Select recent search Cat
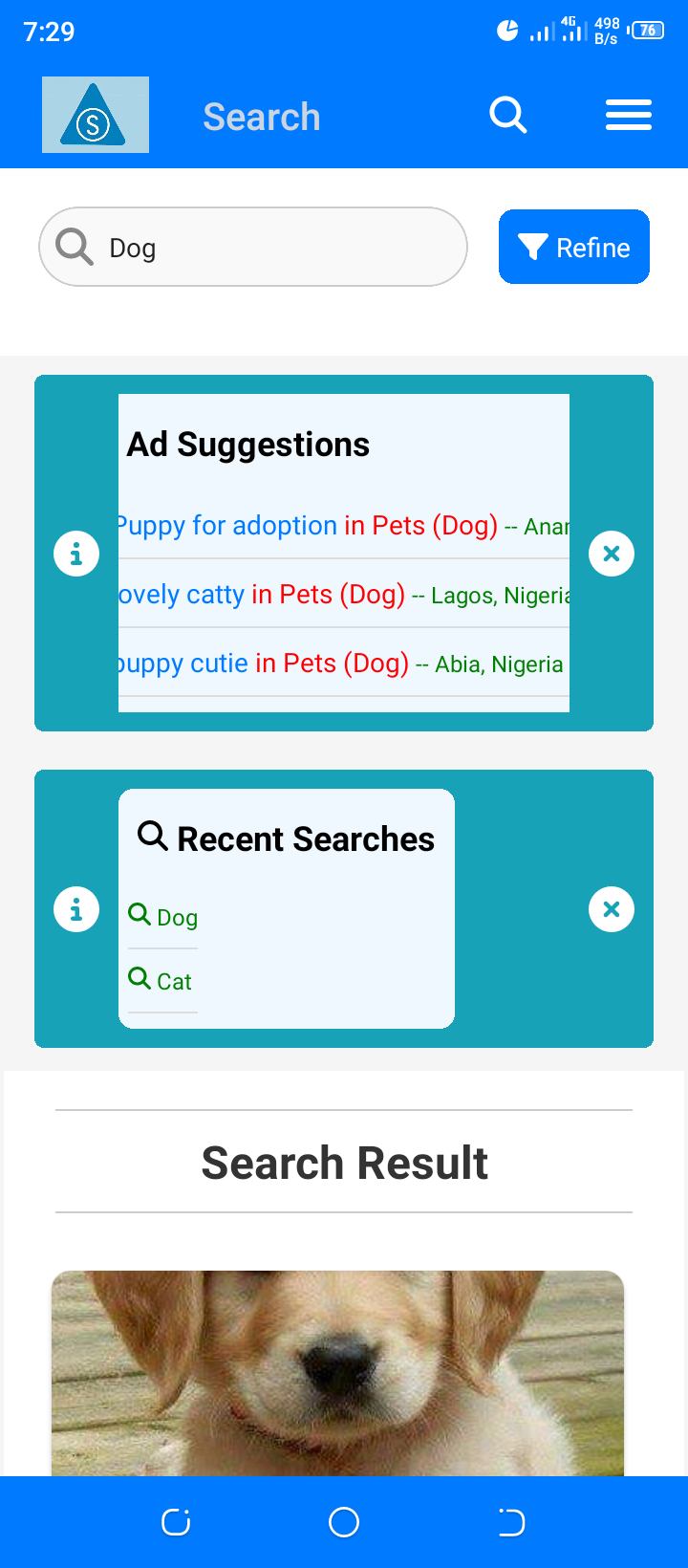The width and height of the screenshot is (688, 1568). pyautogui.click(x=161, y=981)
